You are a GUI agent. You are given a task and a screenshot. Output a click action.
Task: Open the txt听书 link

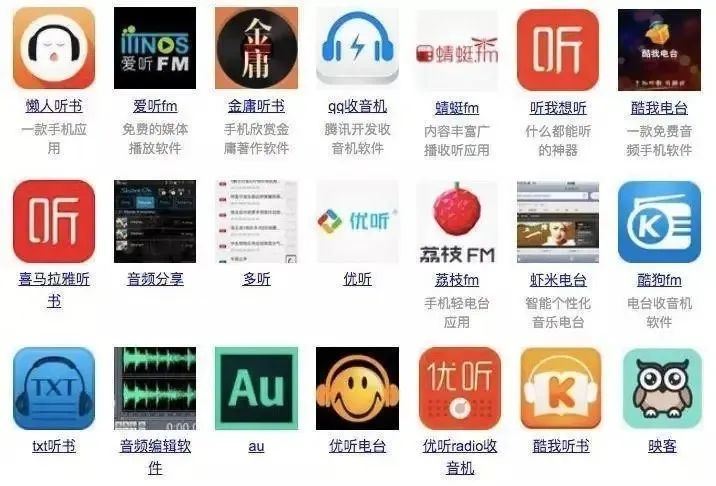[x=54, y=446]
